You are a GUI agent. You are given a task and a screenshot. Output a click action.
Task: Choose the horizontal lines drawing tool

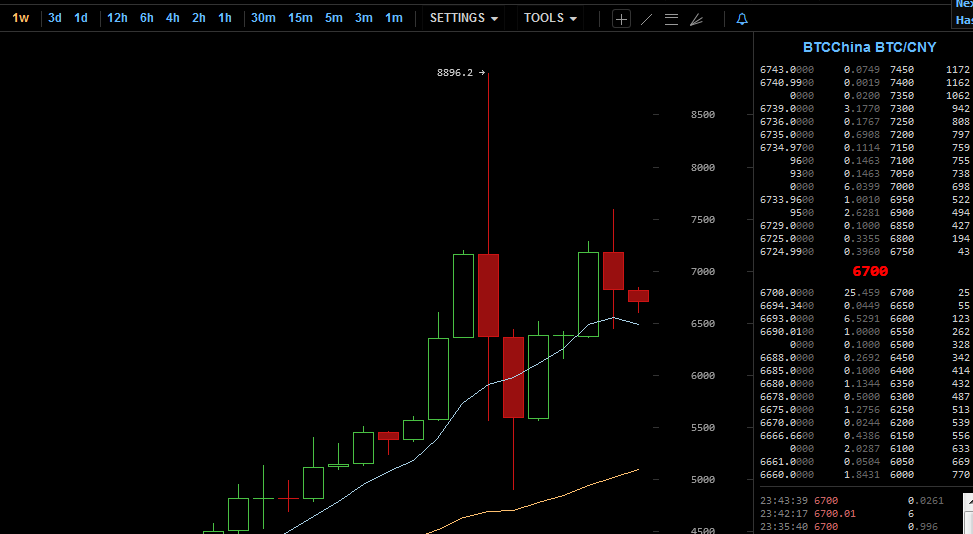coord(671,19)
